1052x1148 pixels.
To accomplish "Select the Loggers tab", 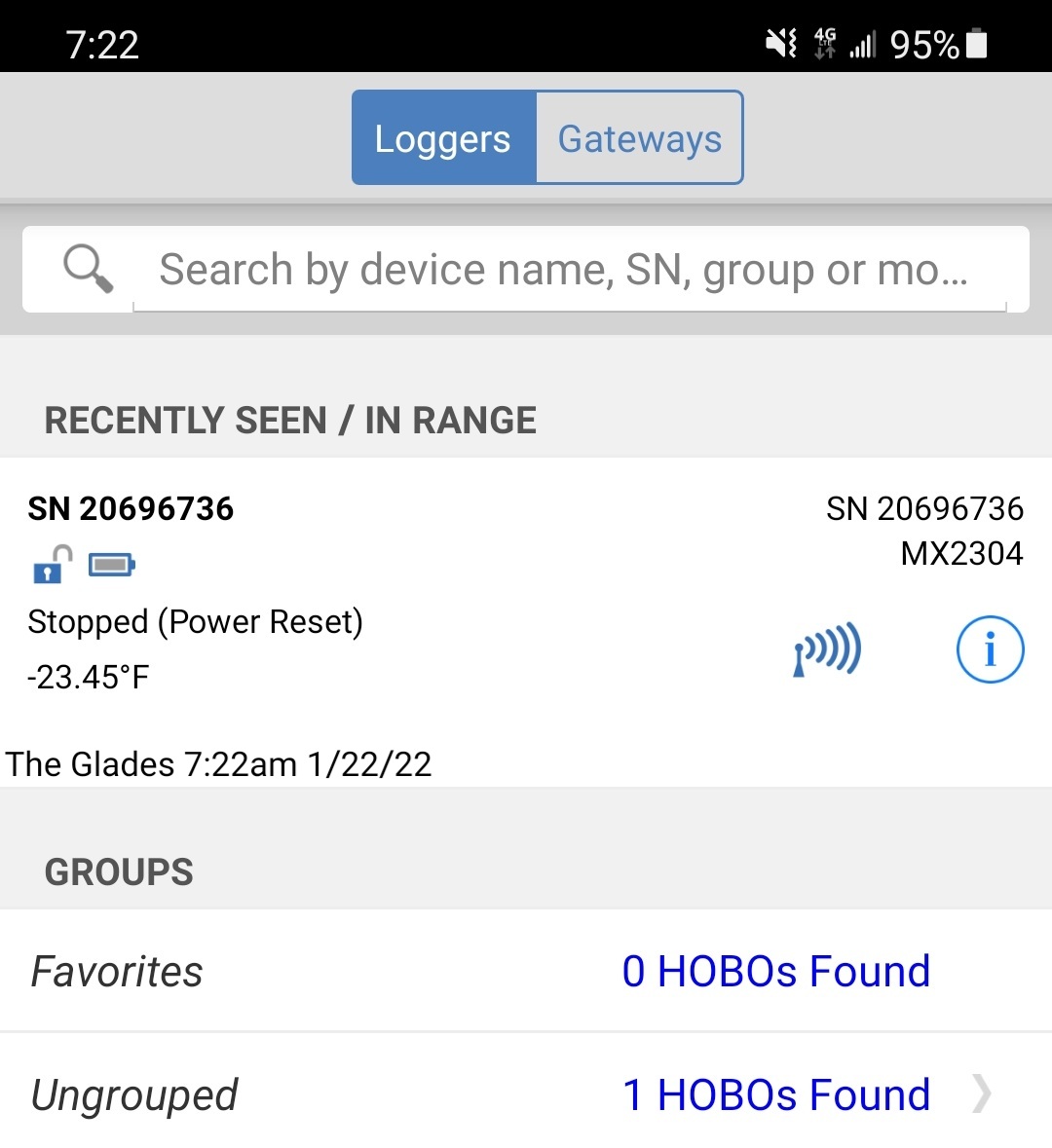I will (444, 137).
